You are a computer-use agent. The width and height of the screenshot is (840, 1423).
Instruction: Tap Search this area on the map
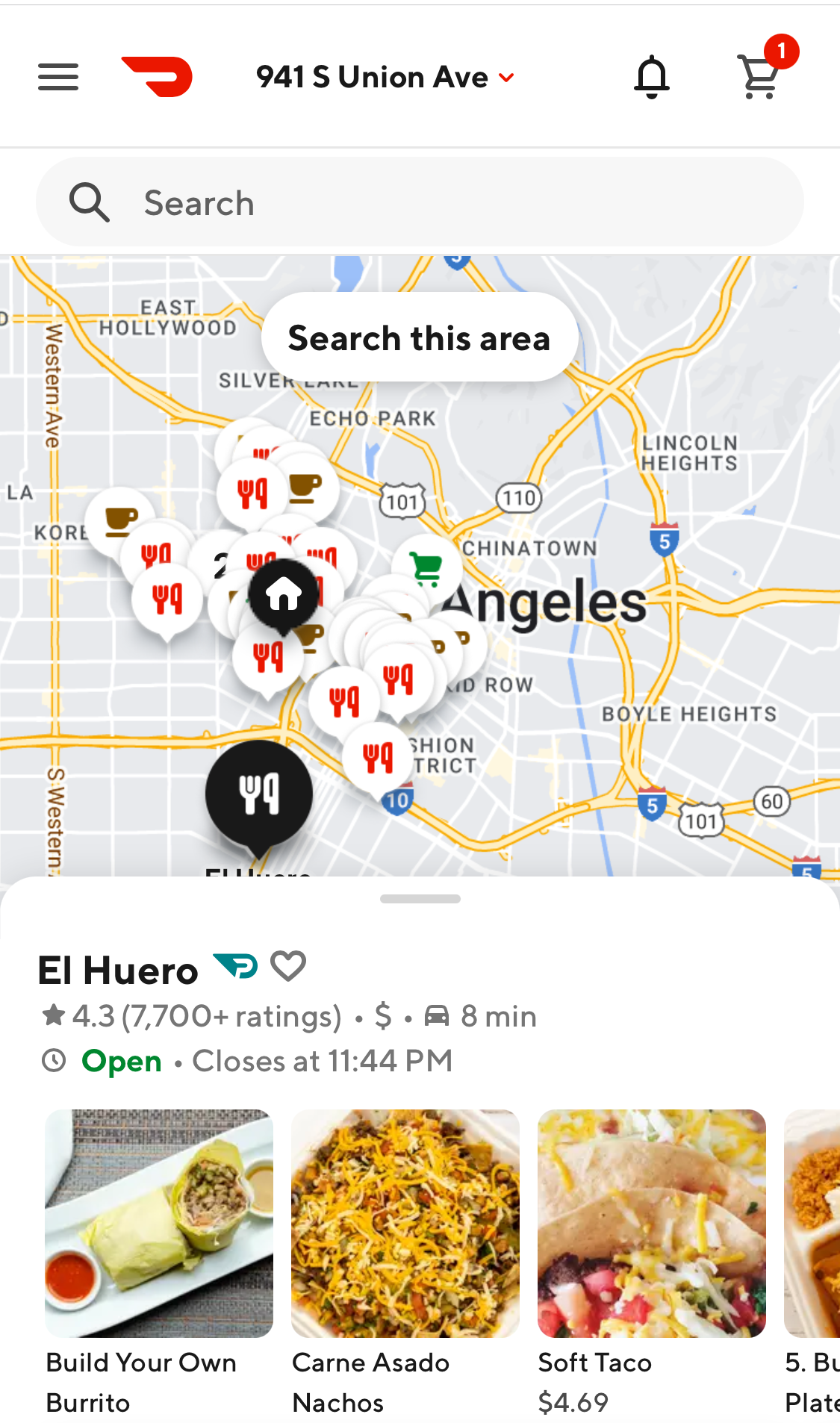coord(419,338)
